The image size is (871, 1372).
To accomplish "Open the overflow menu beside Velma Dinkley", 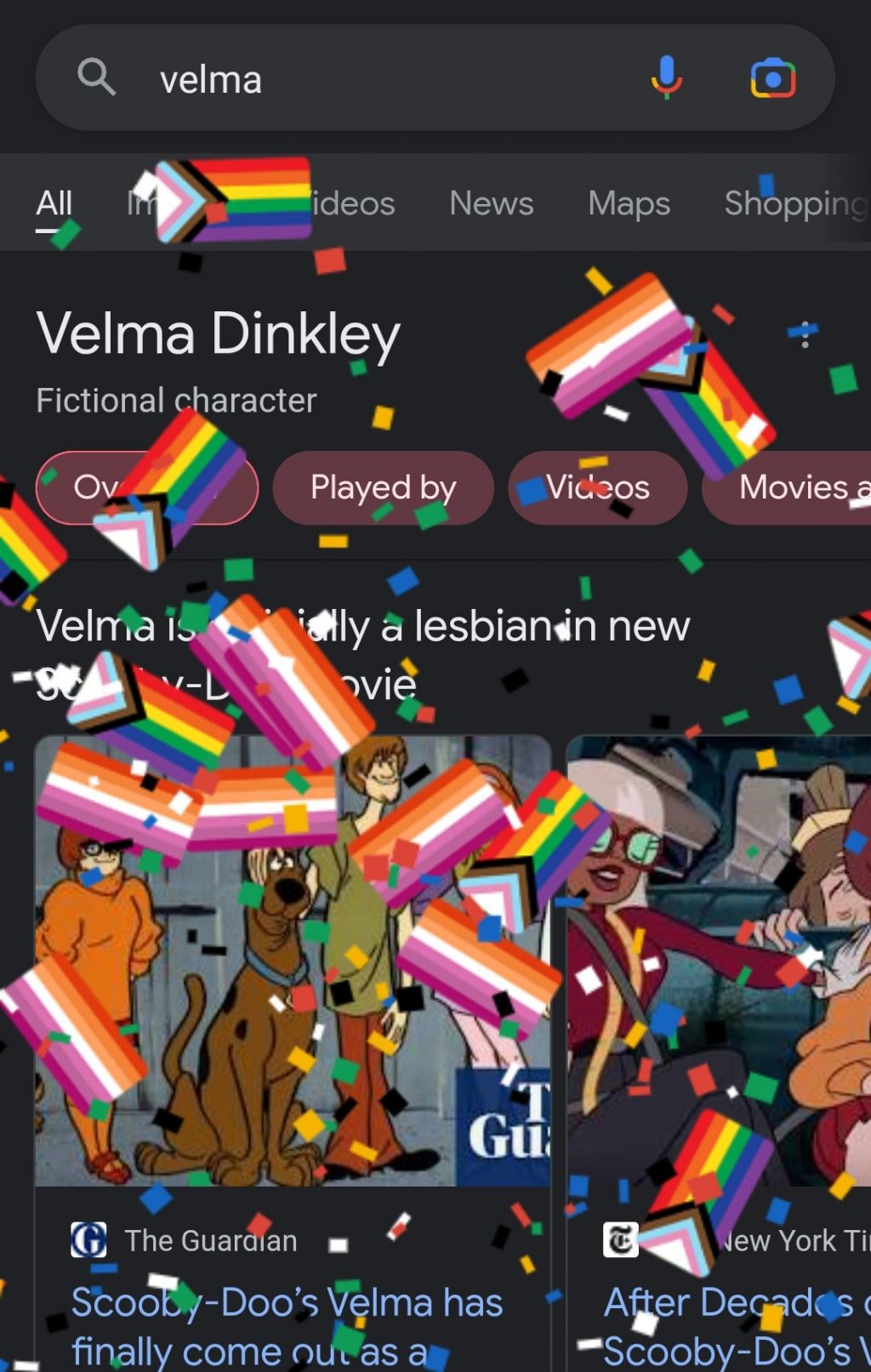I will click(805, 333).
